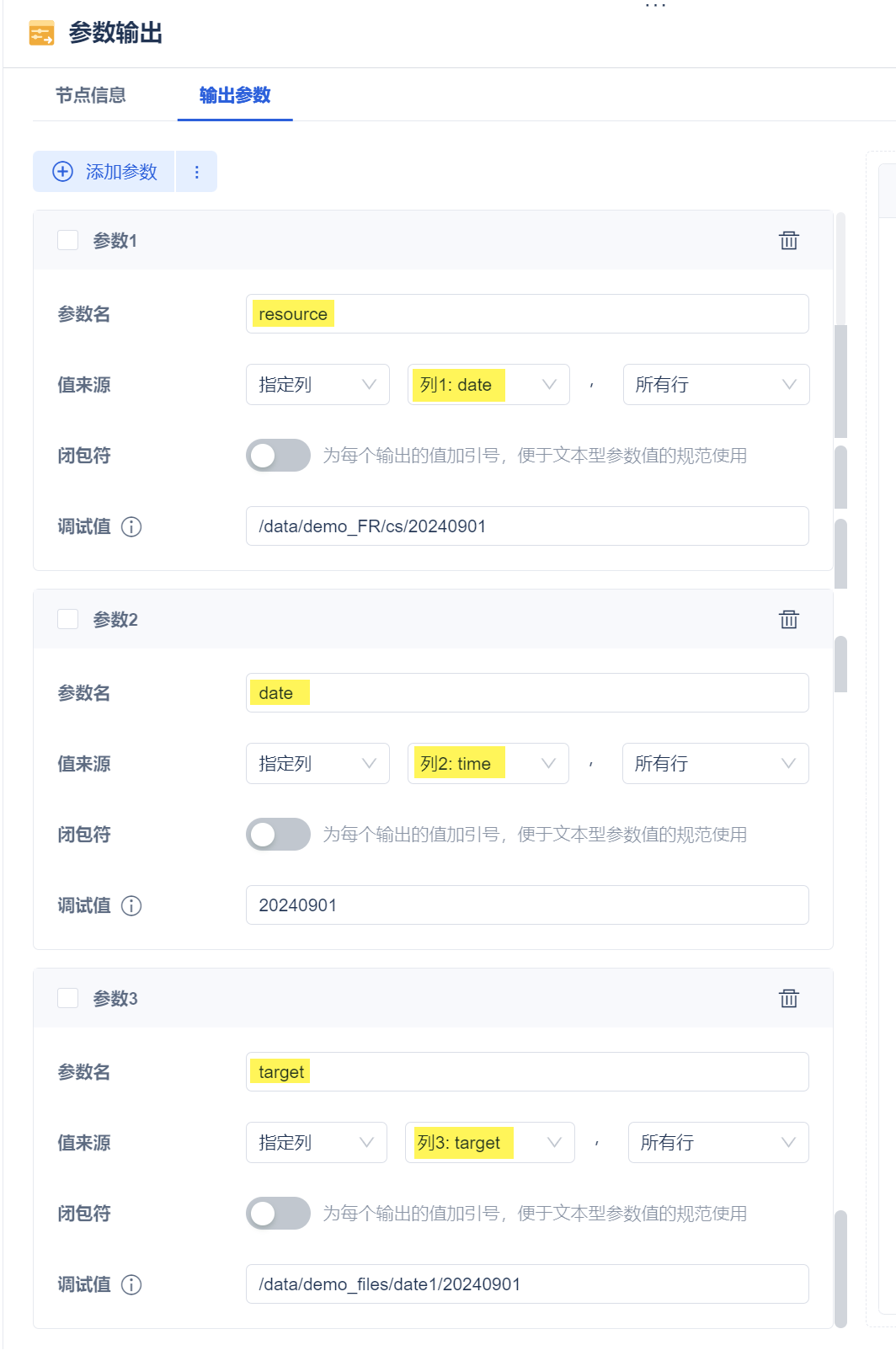
Task: Open the 列3: target column dropdown
Action: (x=489, y=1143)
